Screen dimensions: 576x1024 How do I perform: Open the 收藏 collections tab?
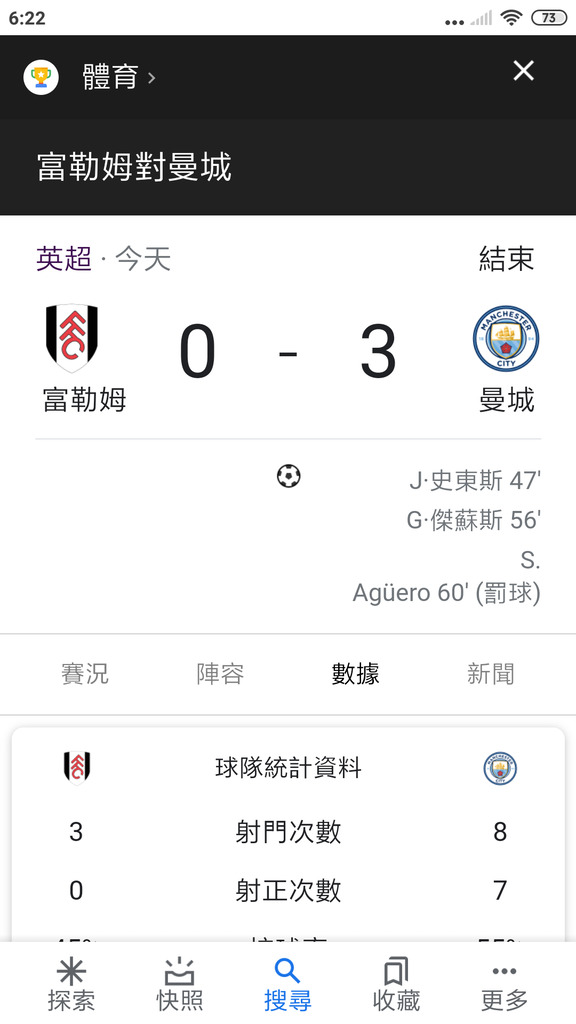(x=396, y=985)
